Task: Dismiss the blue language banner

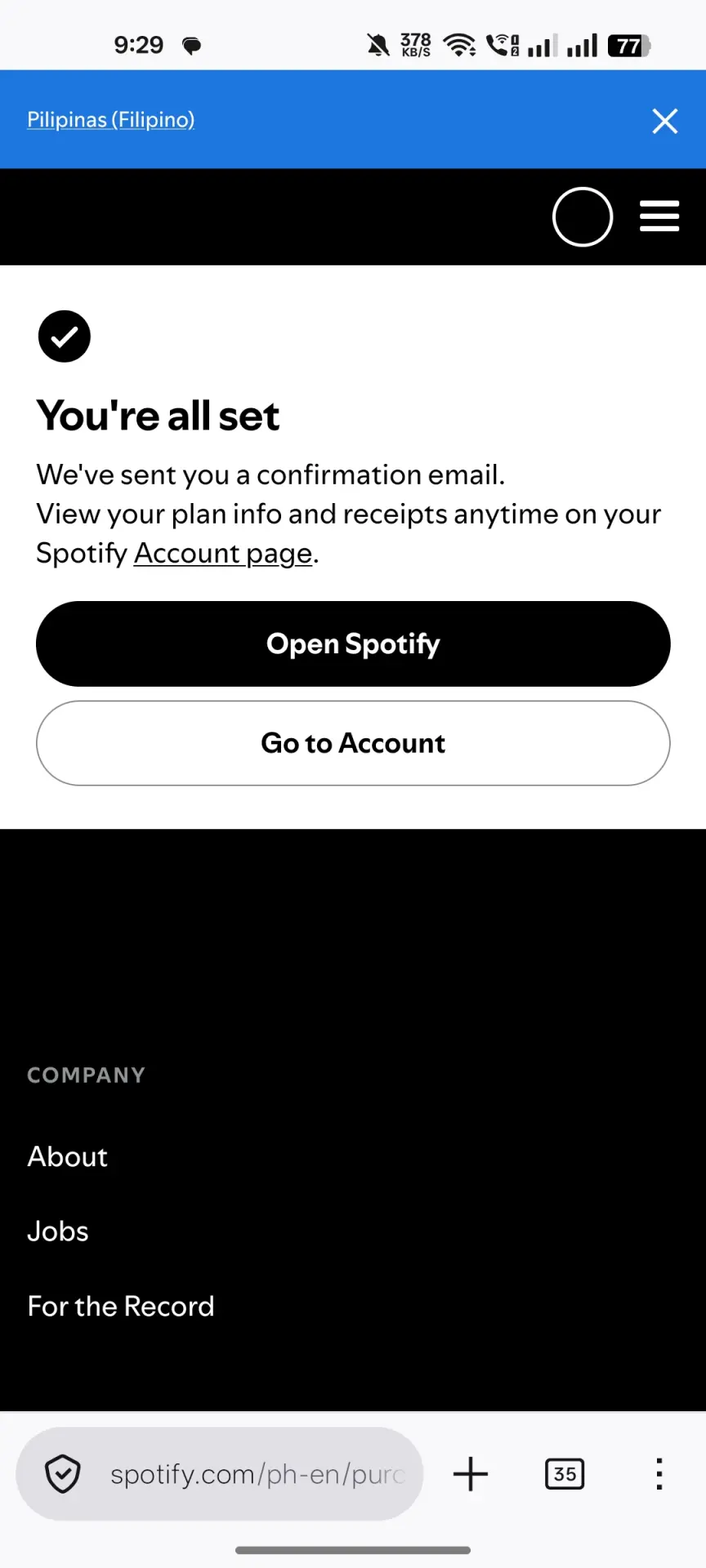Action: coord(665,121)
